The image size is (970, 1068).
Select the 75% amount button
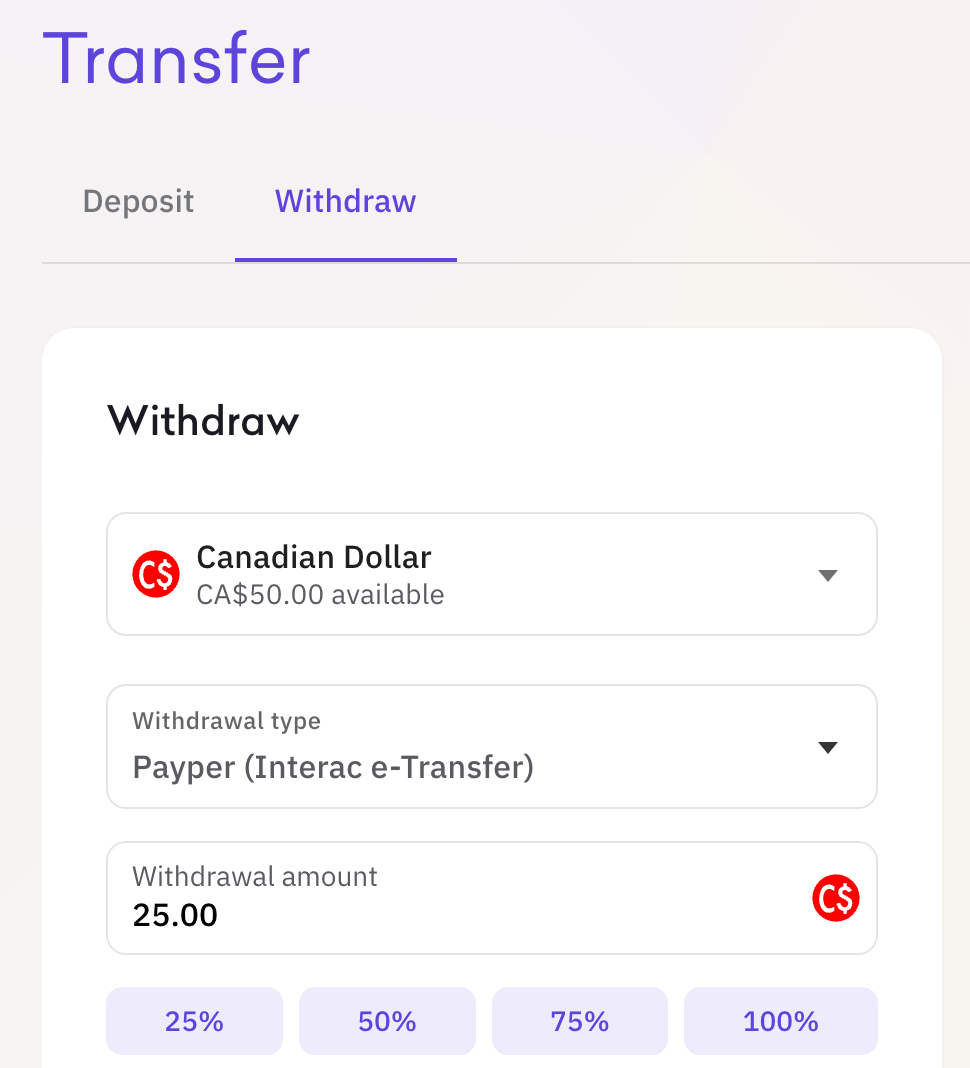click(x=579, y=1021)
